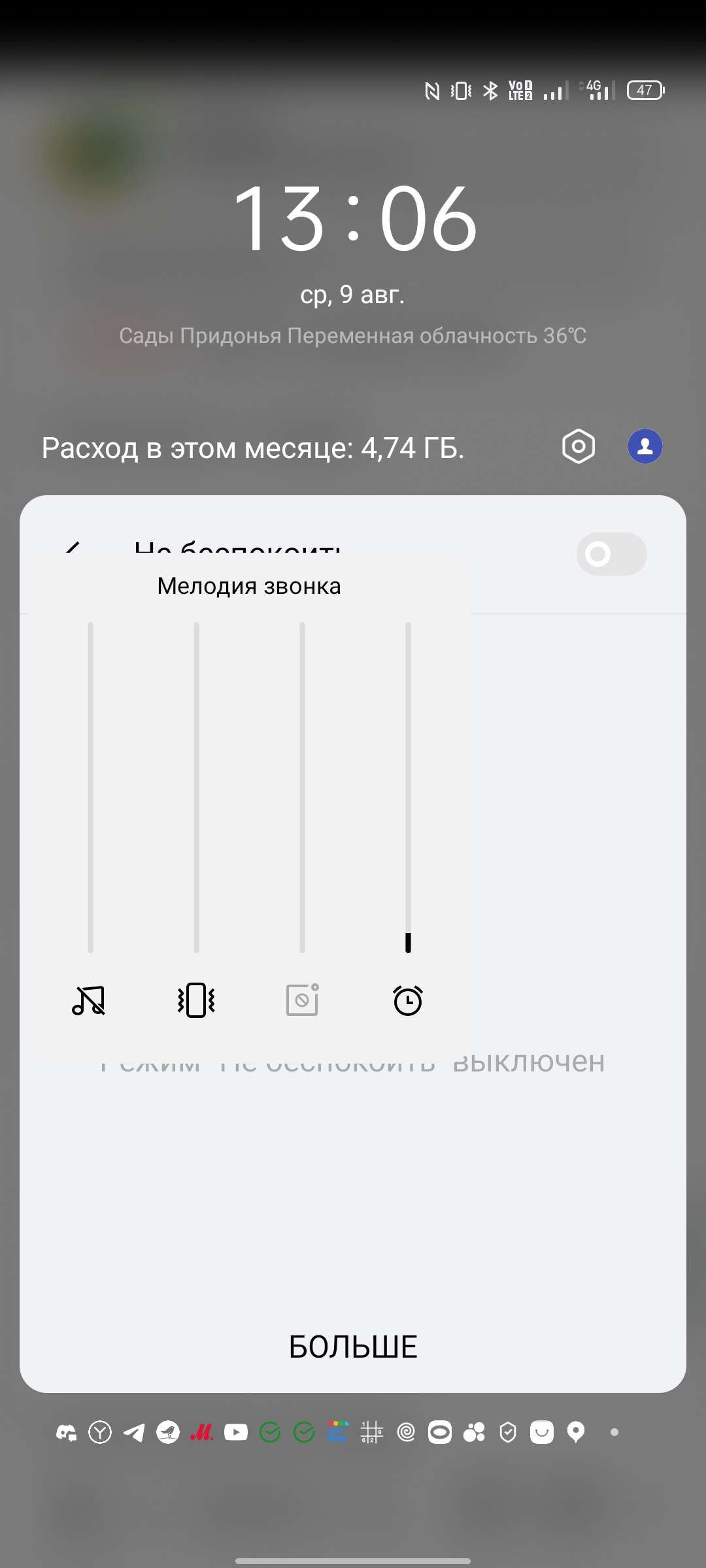Tap the vibration mode phone icon
Viewport: 706px width, 1568px height.
pyautogui.click(x=196, y=1000)
